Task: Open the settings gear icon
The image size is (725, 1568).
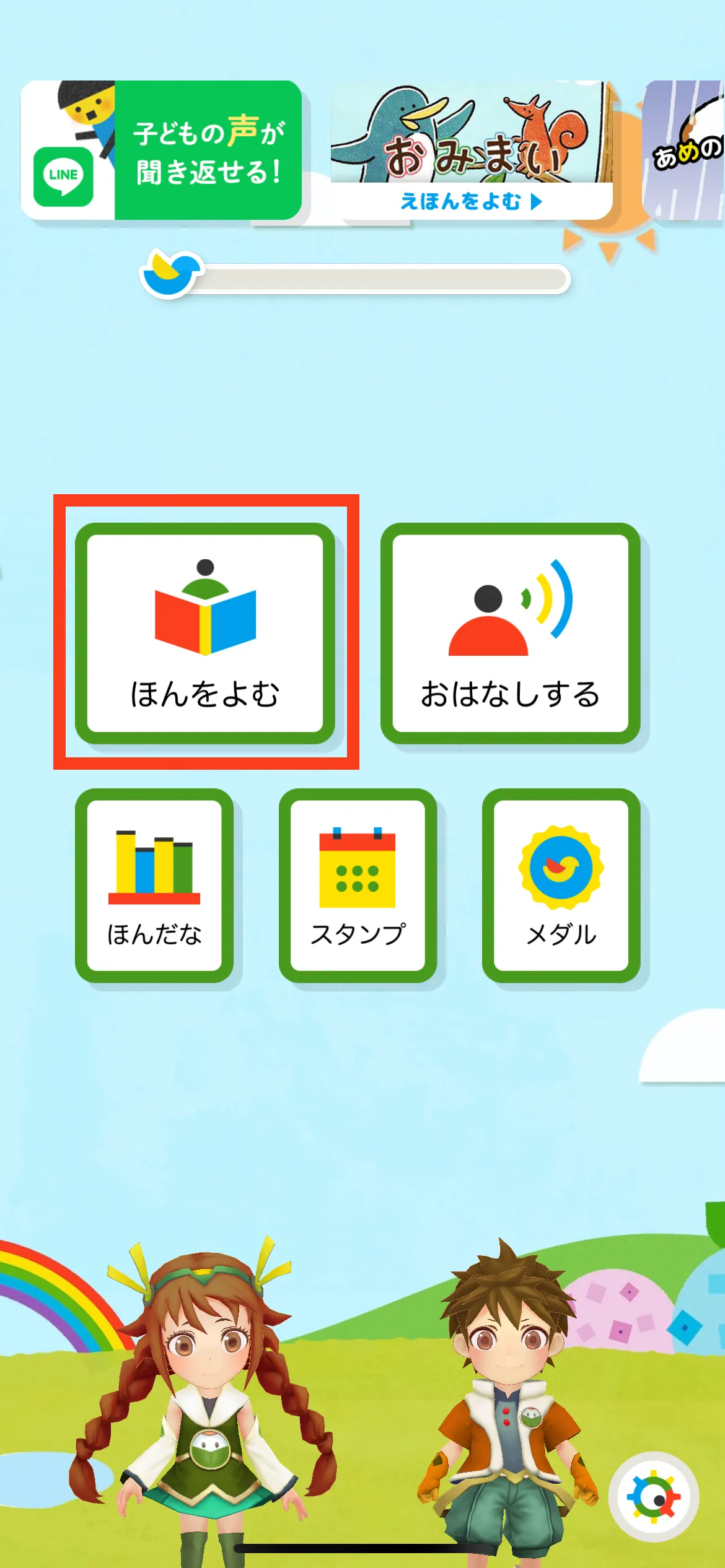Action: (x=654, y=1496)
